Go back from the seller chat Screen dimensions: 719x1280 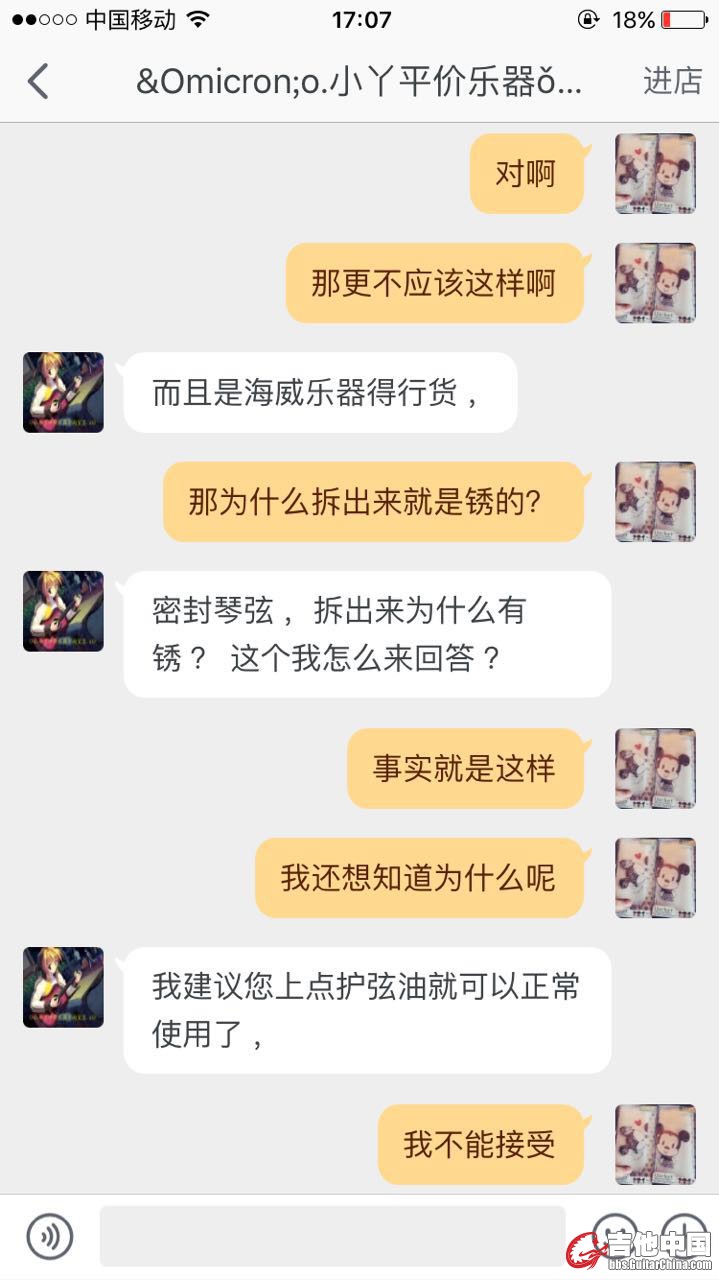[38, 81]
